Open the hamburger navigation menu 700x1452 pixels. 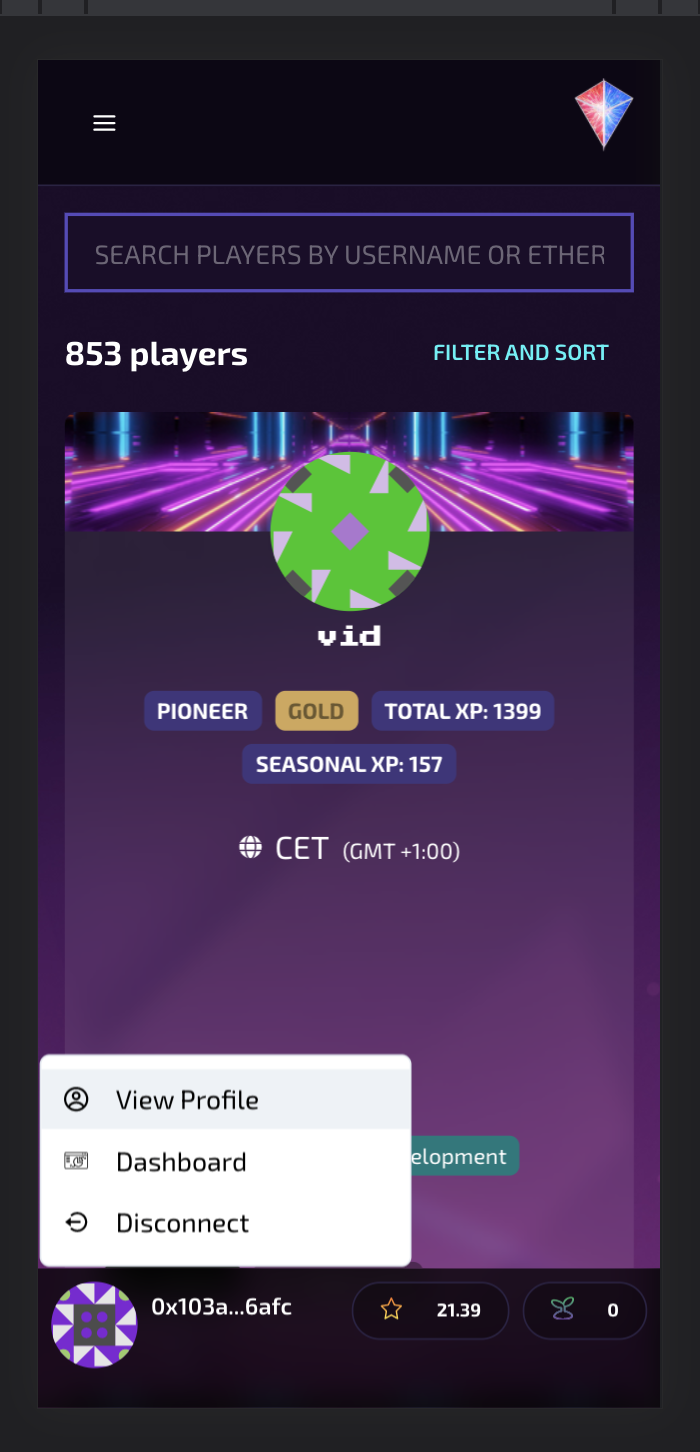104,123
